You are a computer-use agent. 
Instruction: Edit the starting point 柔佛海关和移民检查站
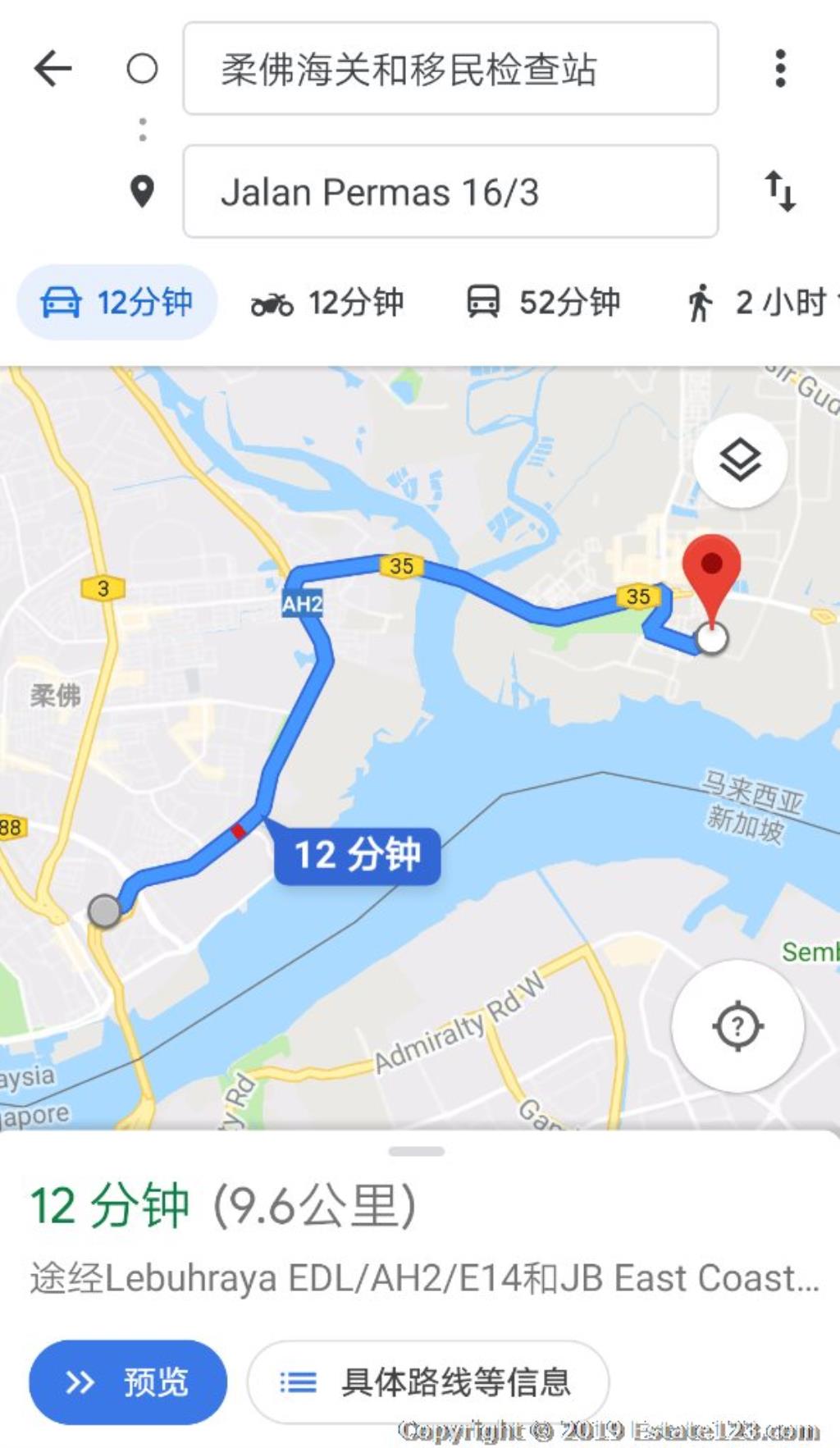coord(450,69)
